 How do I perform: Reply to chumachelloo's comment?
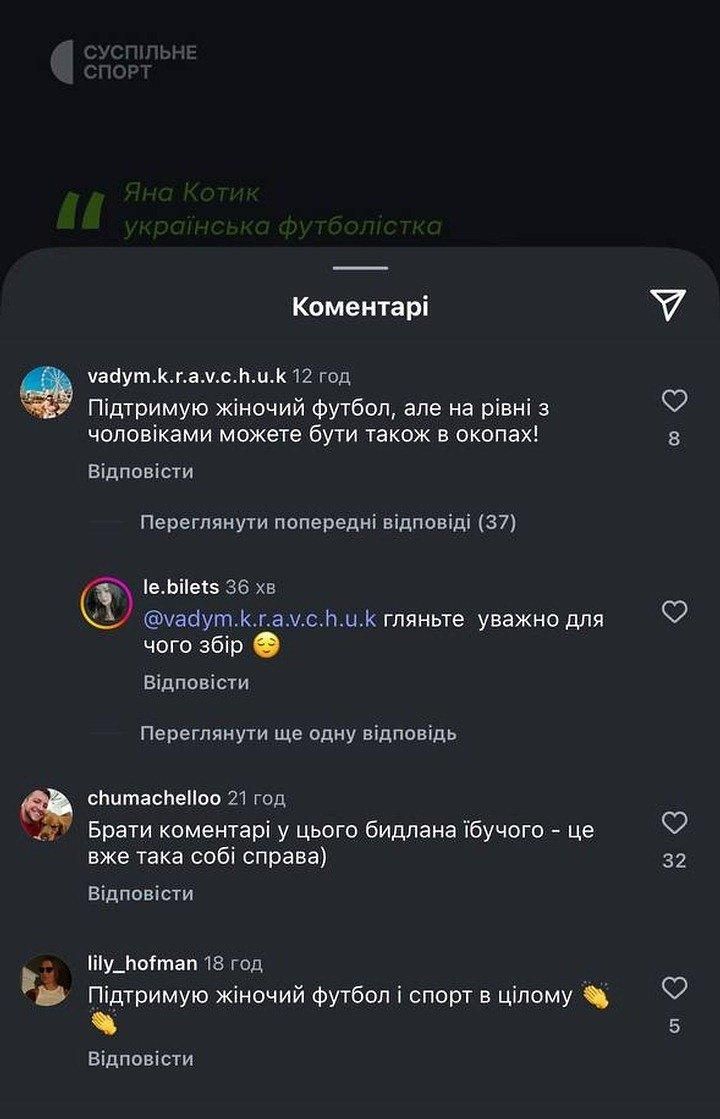click(x=141, y=893)
